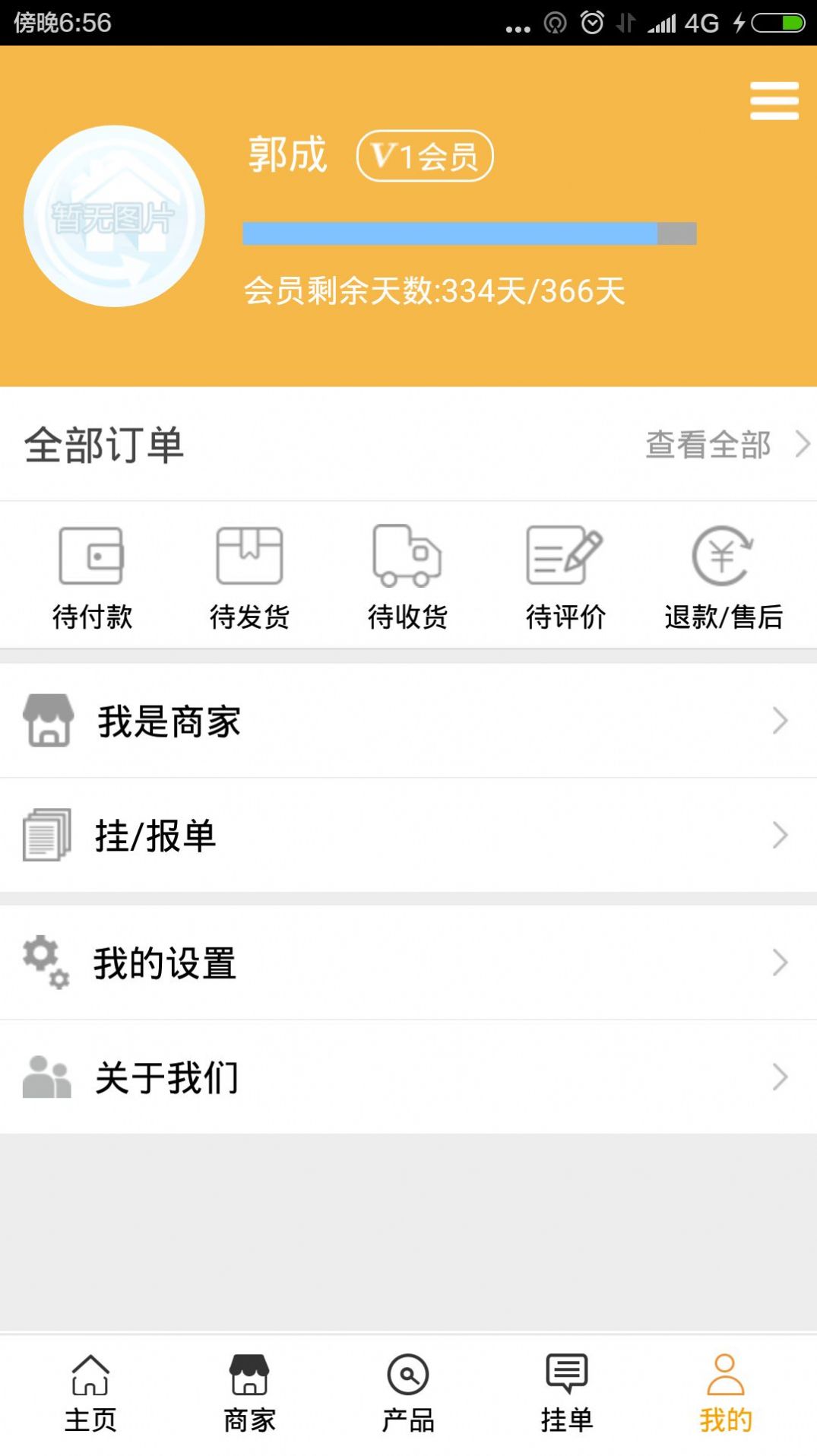Select the 我的 profile tab
The height and width of the screenshot is (1456, 817).
726,1393
